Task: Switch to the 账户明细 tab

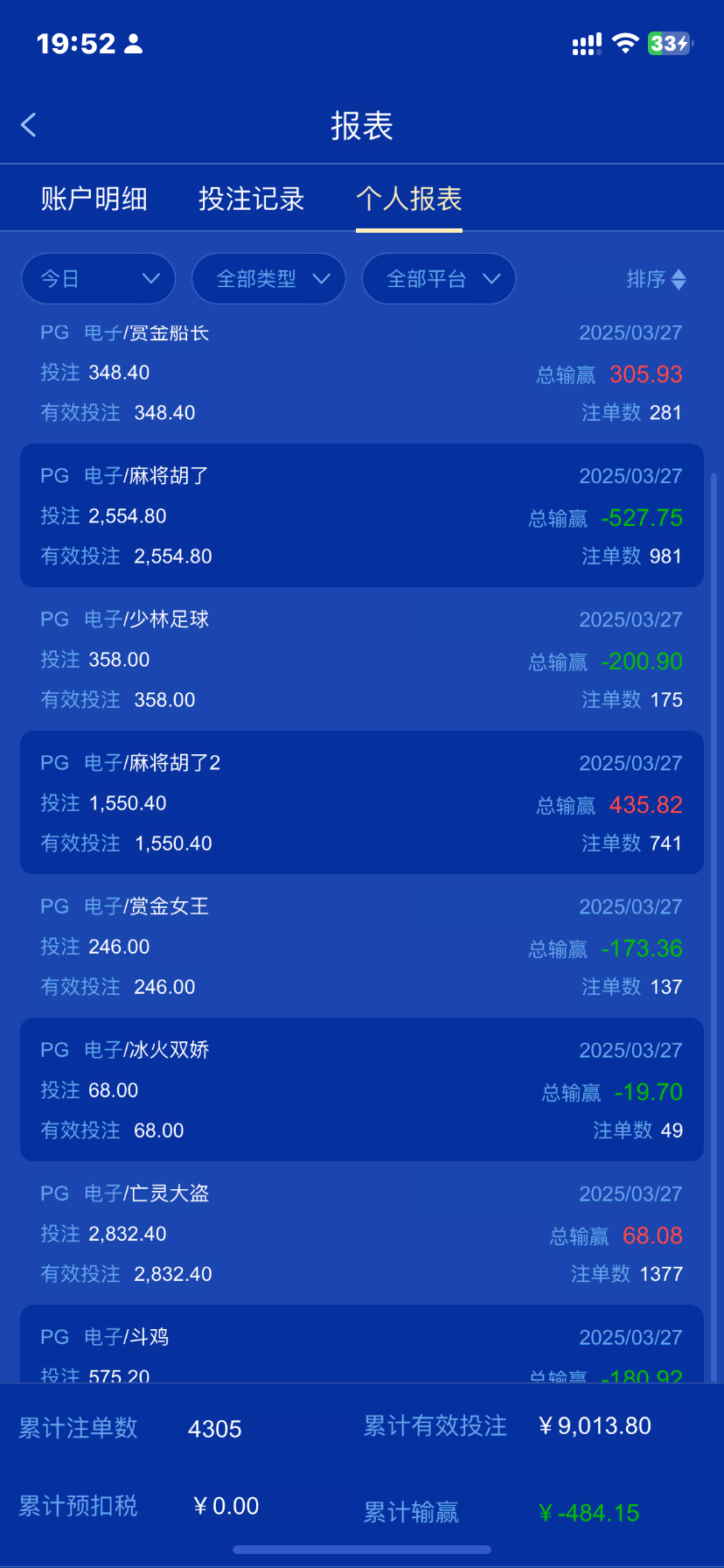Action: (x=94, y=199)
